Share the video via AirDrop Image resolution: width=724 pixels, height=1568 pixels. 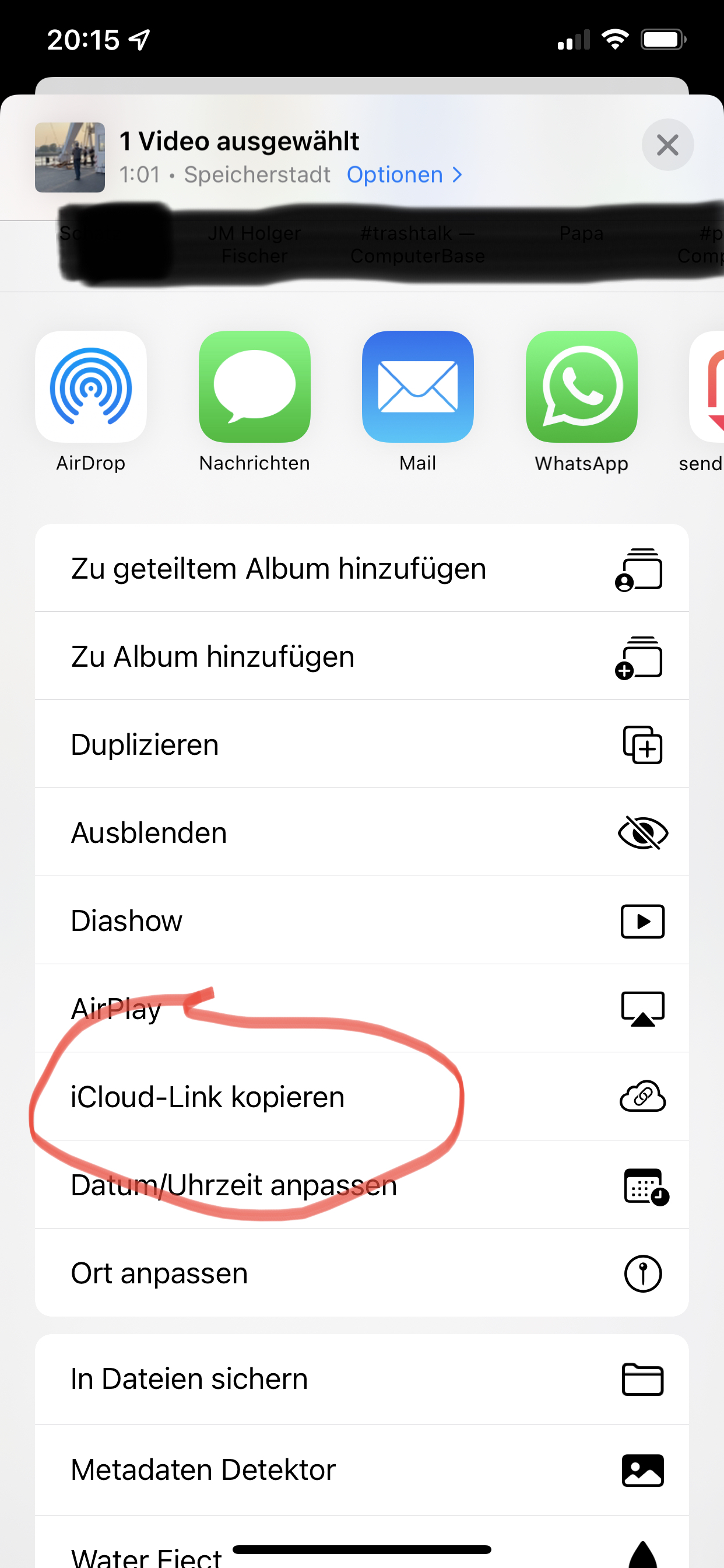click(91, 387)
